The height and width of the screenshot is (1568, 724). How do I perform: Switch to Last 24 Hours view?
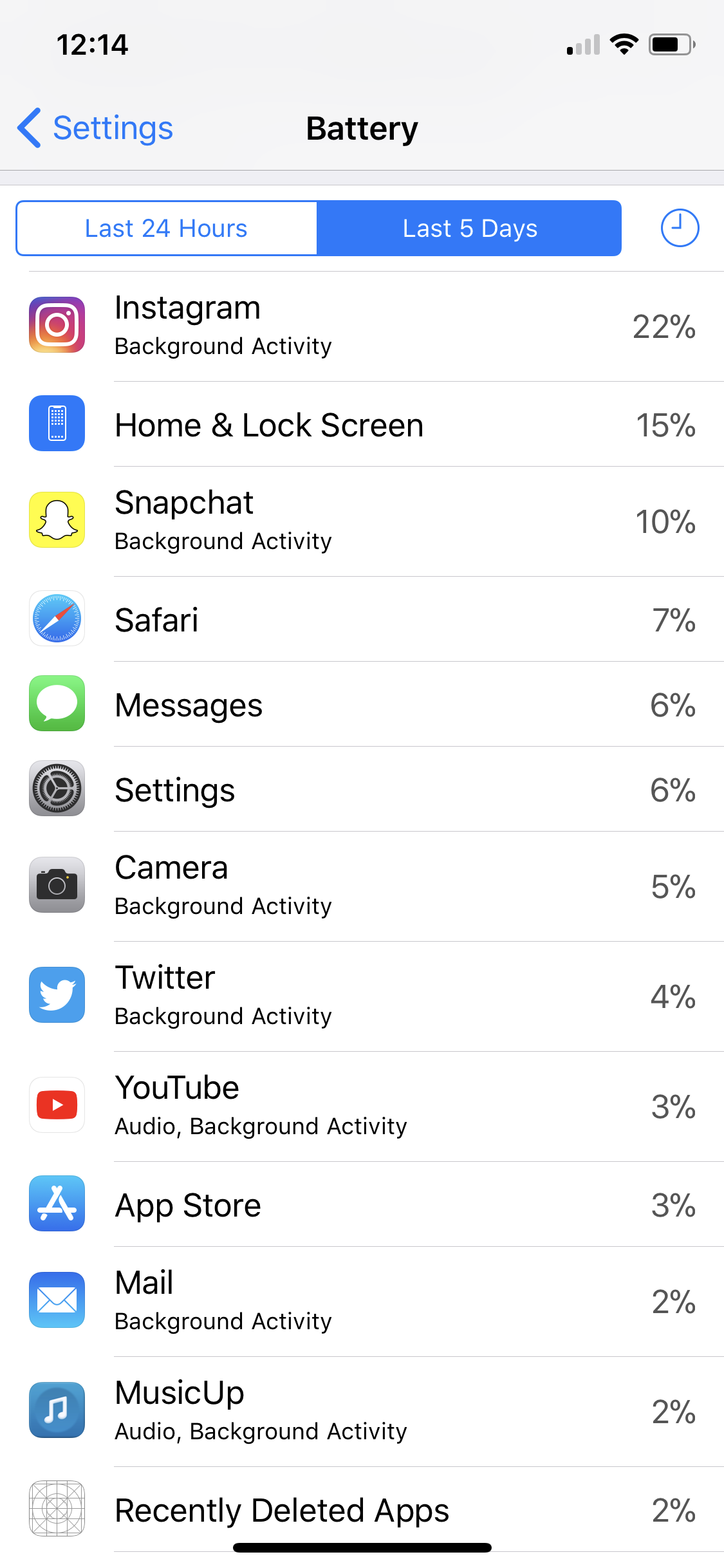tap(167, 229)
